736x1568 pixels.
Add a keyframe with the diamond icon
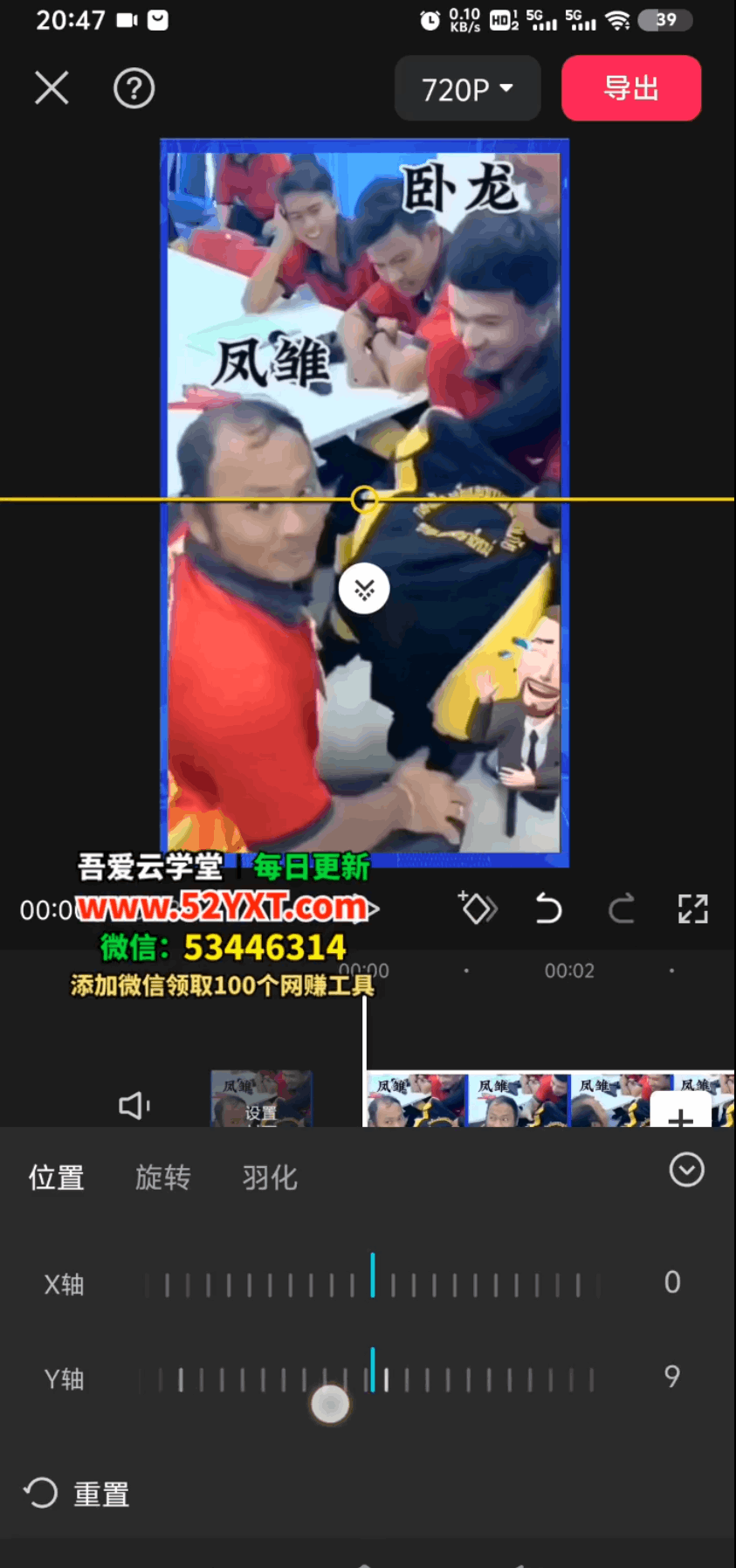(x=477, y=908)
